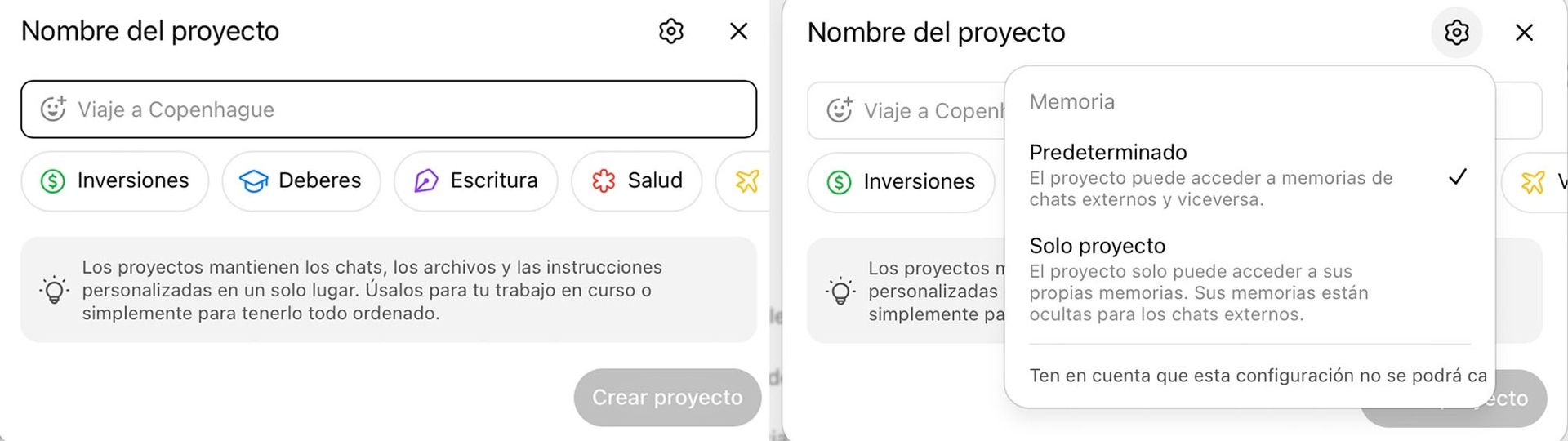Pick the Salud suggestion chip
The image size is (1568, 441).
pos(636,180)
